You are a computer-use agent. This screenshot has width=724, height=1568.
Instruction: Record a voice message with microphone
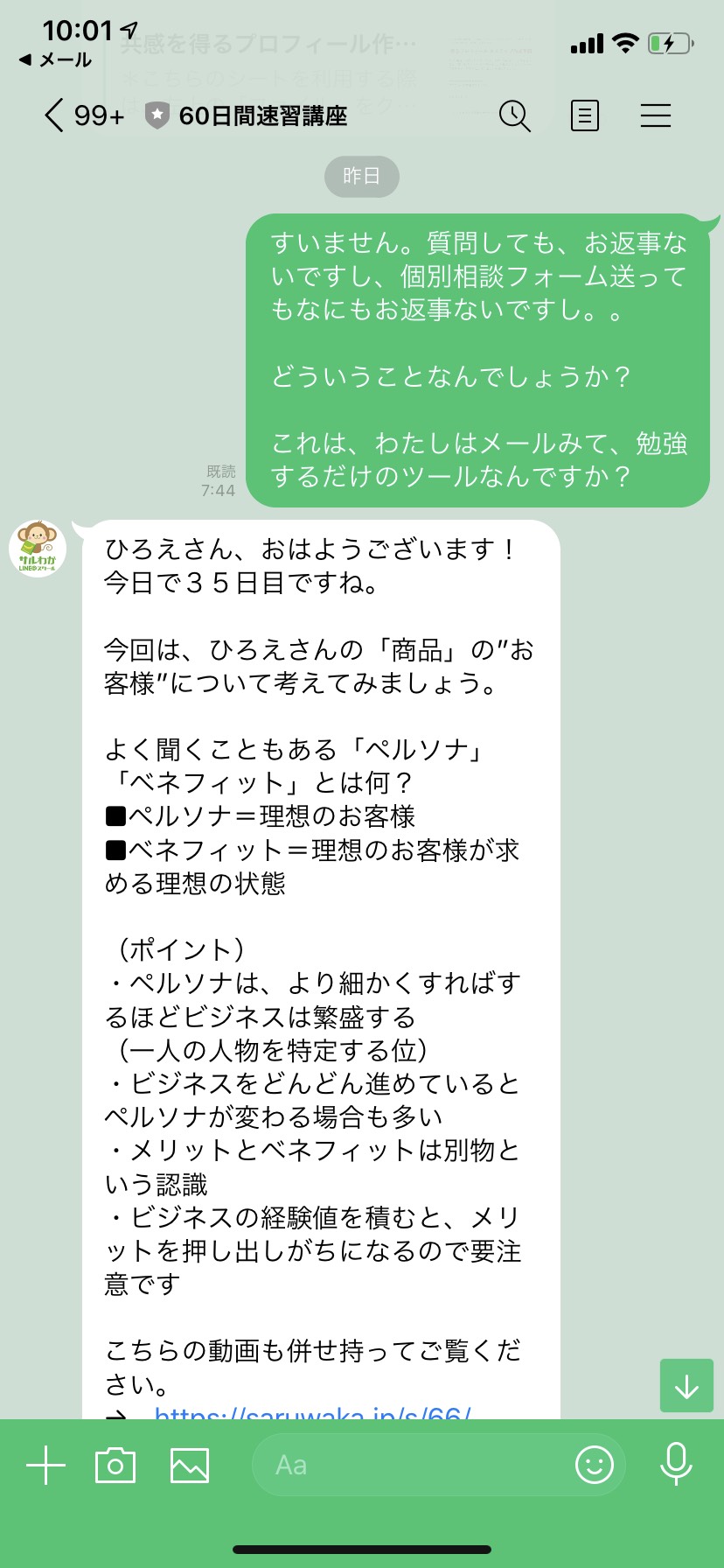pyautogui.click(x=676, y=1465)
